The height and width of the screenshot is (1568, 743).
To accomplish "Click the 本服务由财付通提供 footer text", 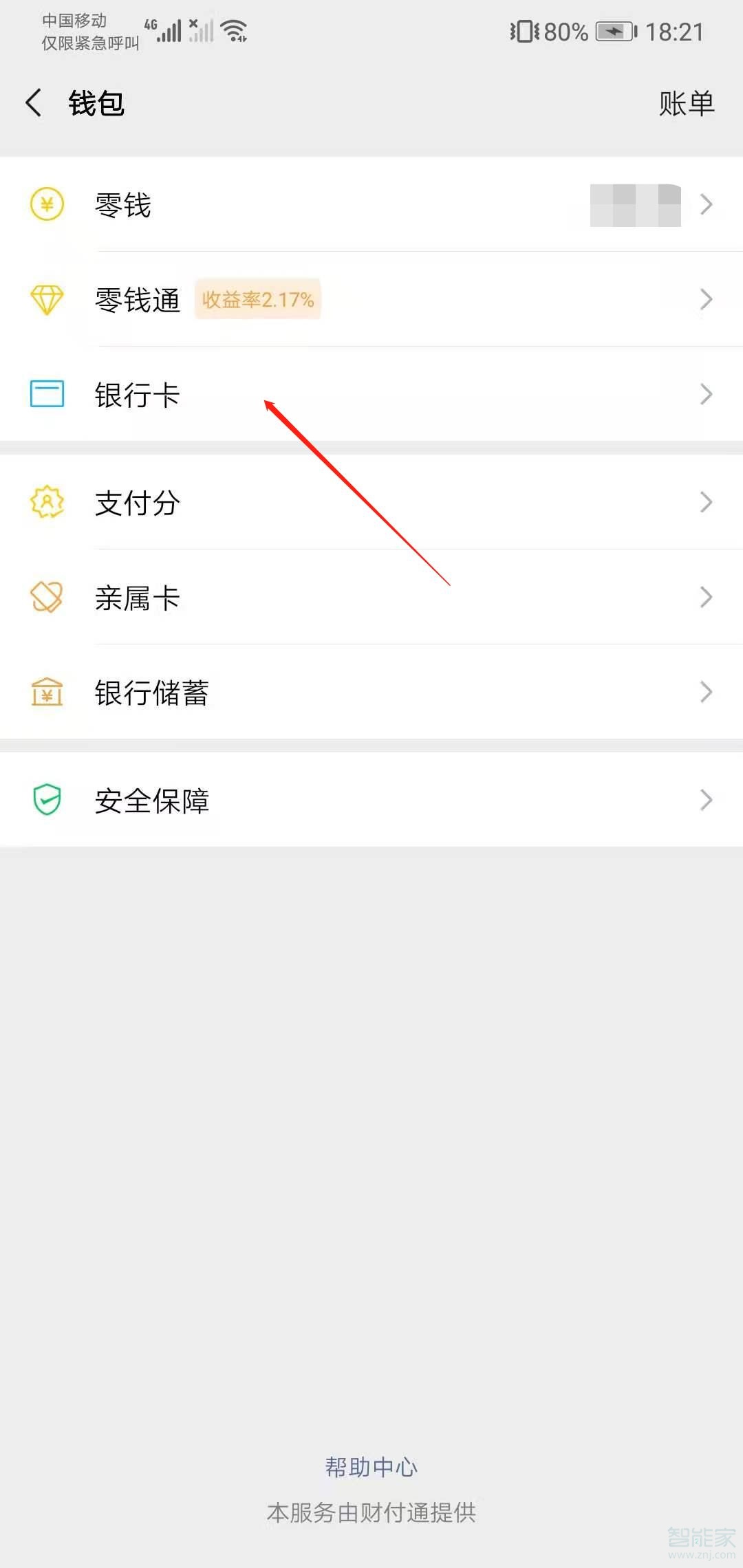I will click(x=371, y=1513).
